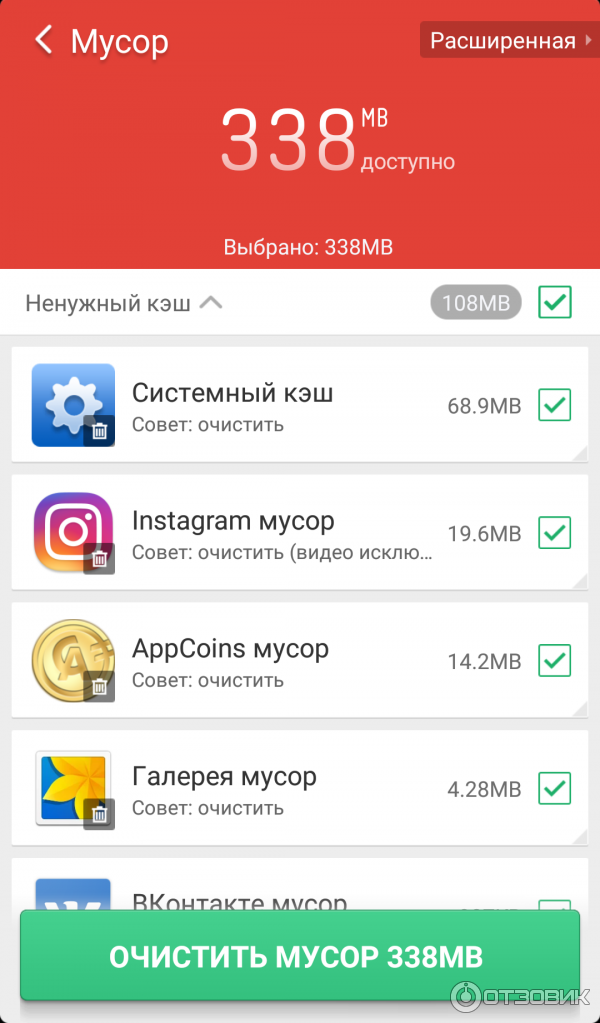Uncheck the Системный кэш checkbox
Image resolution: width=600 pixels, height=1023 pixels.
coord(554,405)
